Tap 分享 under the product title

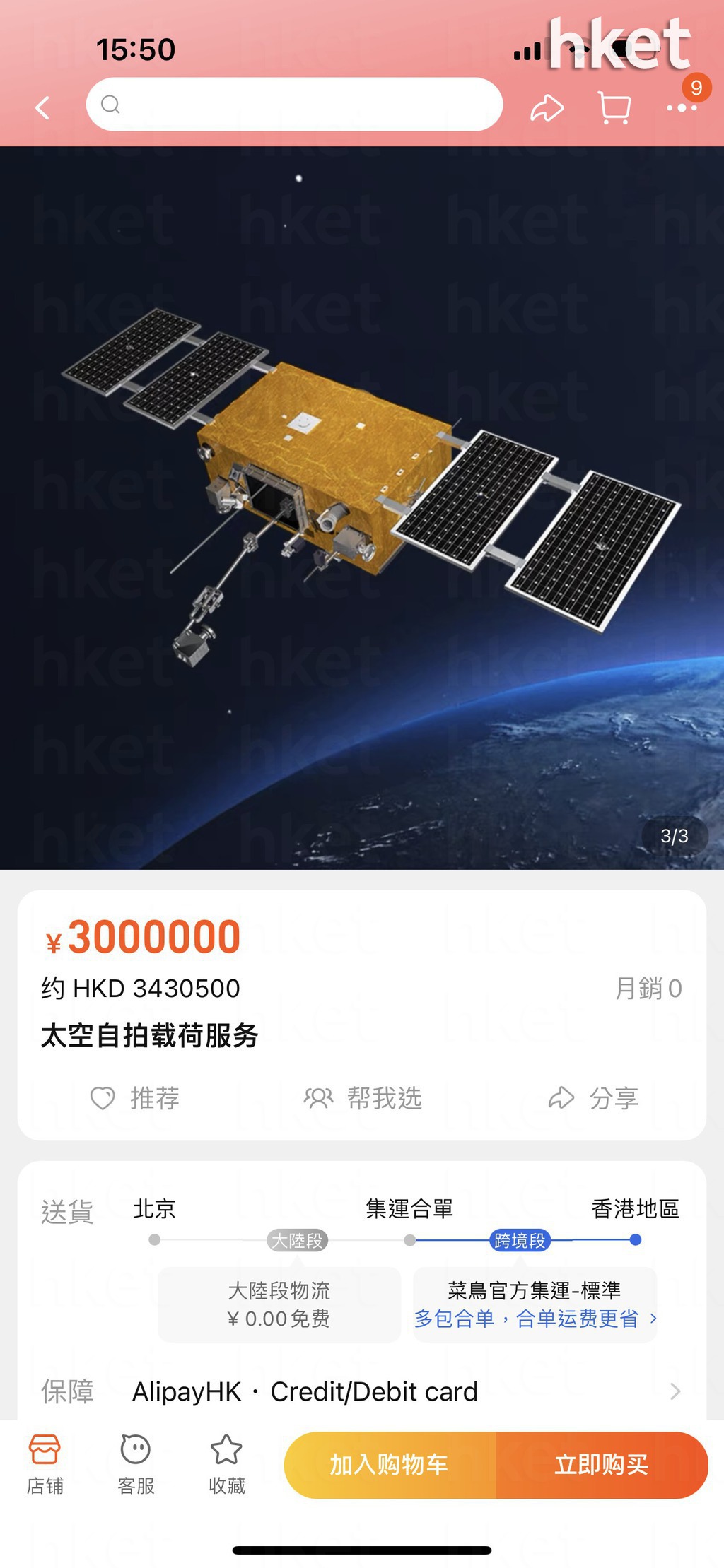coord(593,1098)
